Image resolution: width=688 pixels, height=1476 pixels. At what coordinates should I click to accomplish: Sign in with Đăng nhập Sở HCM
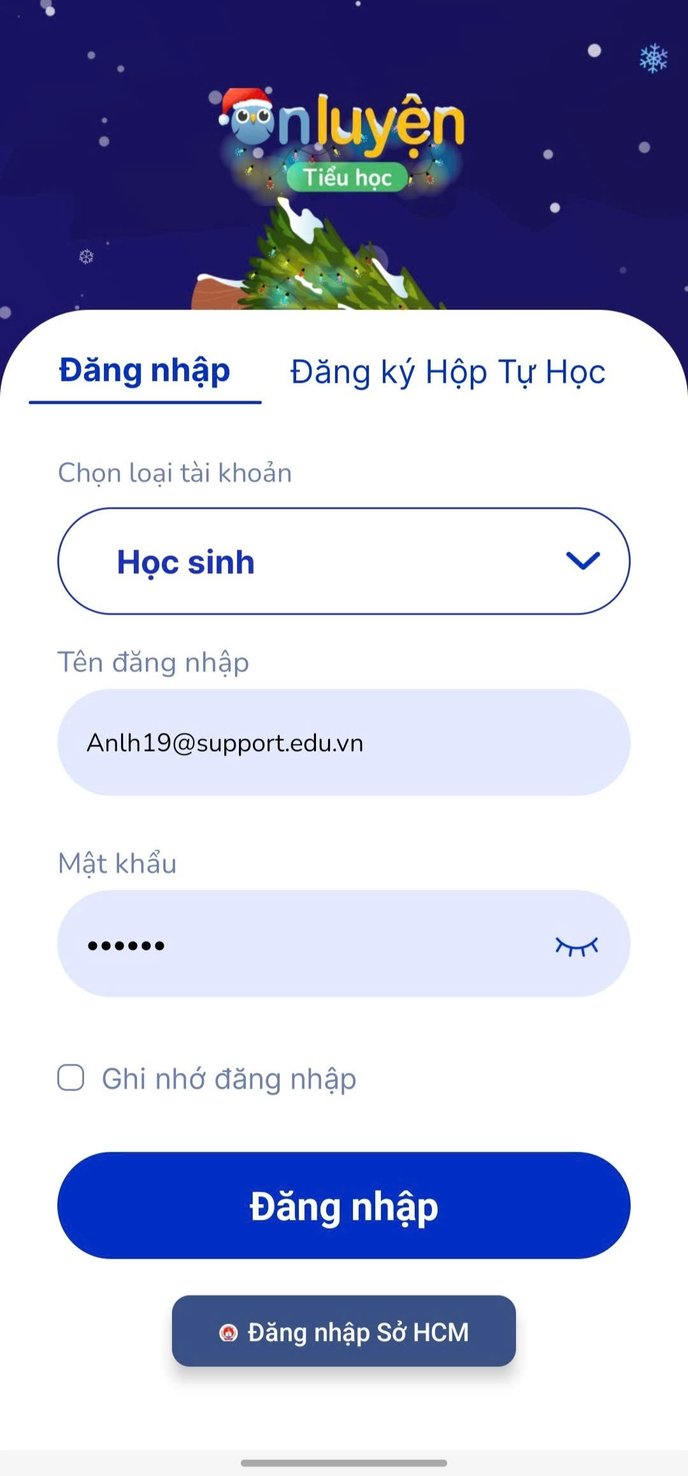click(343, 1332)
